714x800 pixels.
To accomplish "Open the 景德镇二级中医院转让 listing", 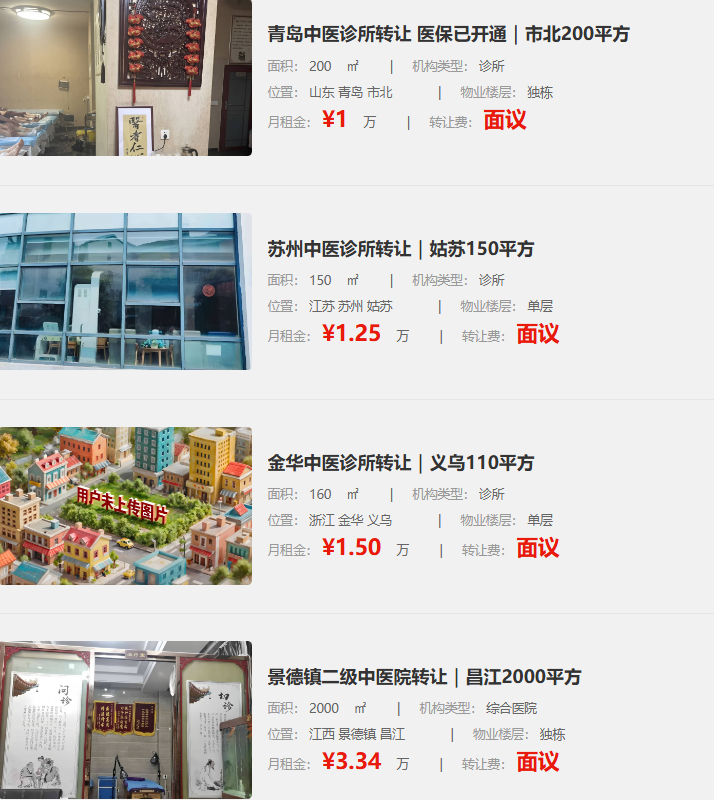I will coord(424,677).
